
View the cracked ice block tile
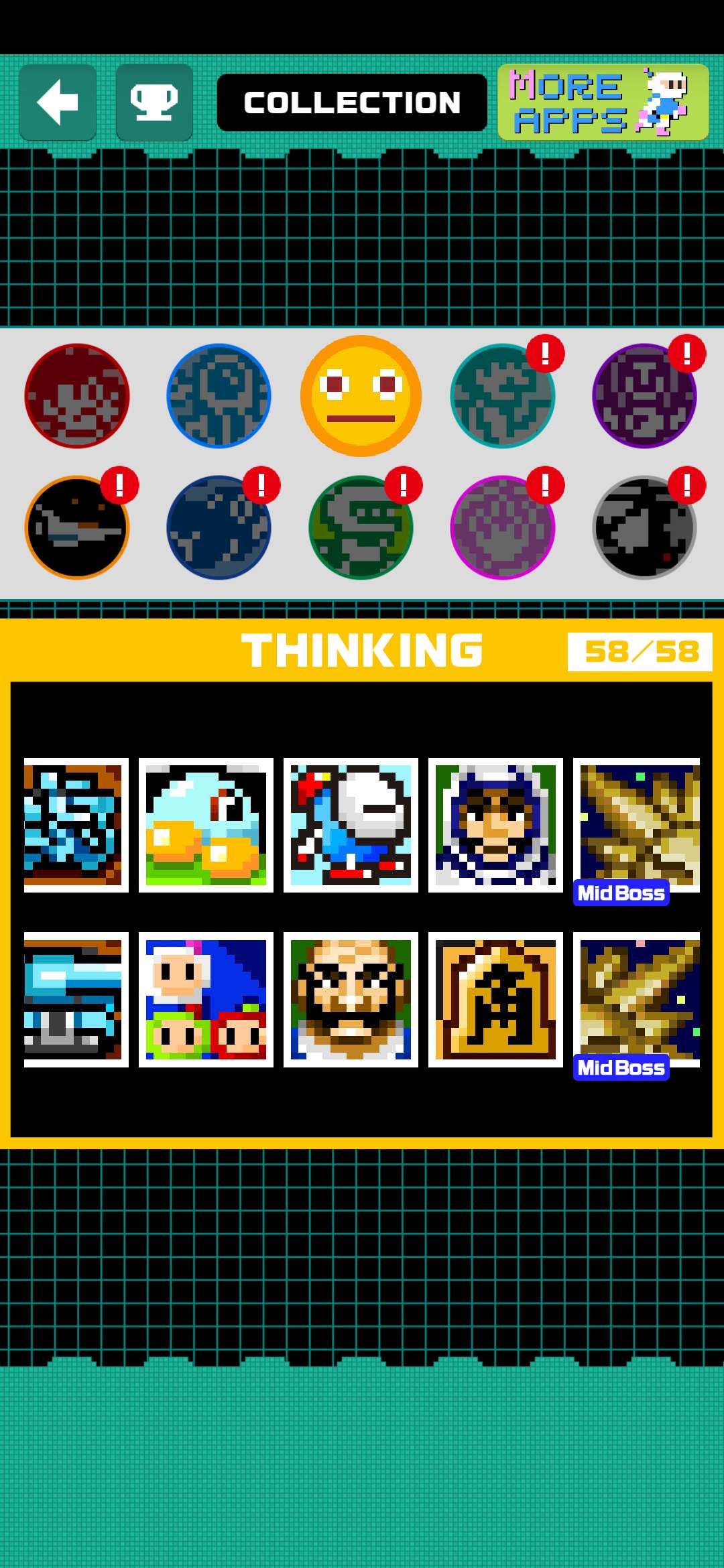coord(76,825)
